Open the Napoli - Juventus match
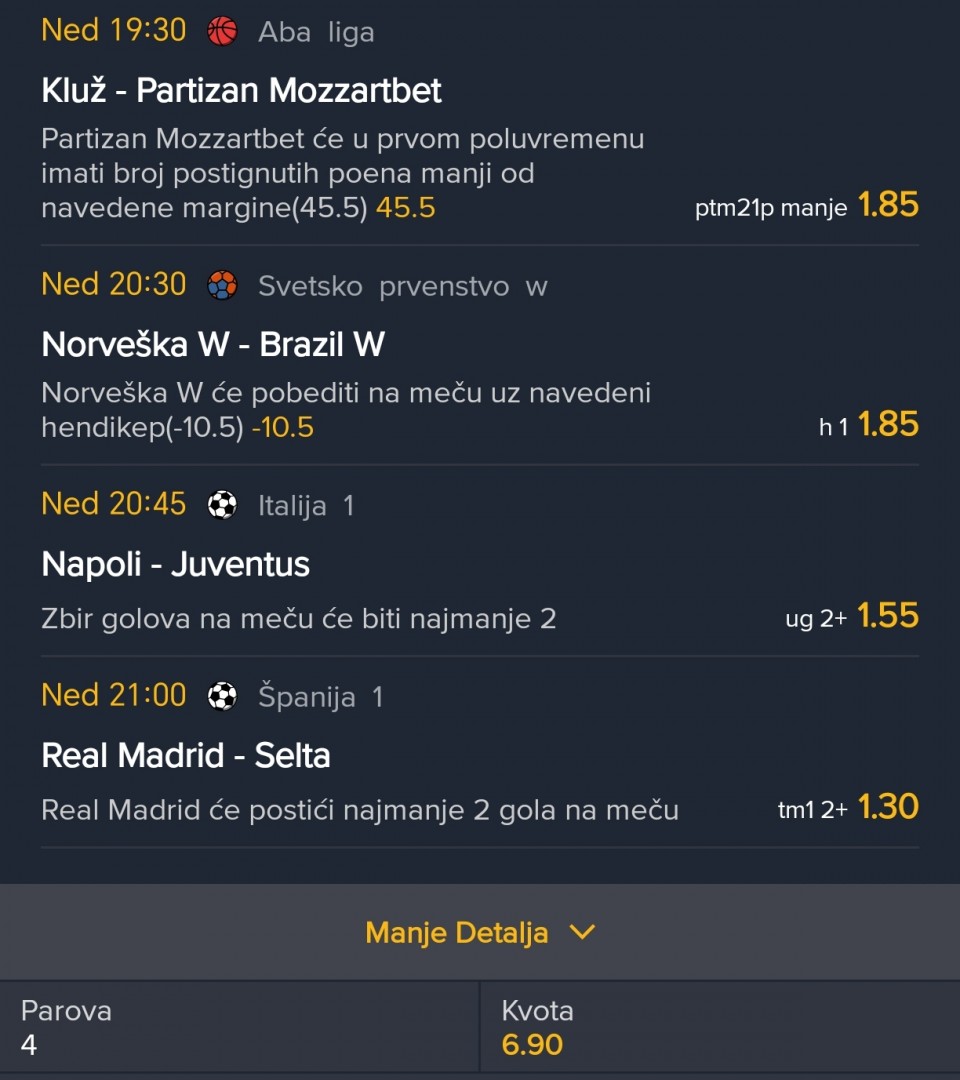This screenshot has height=1080, width=960. tap(176, 565)
